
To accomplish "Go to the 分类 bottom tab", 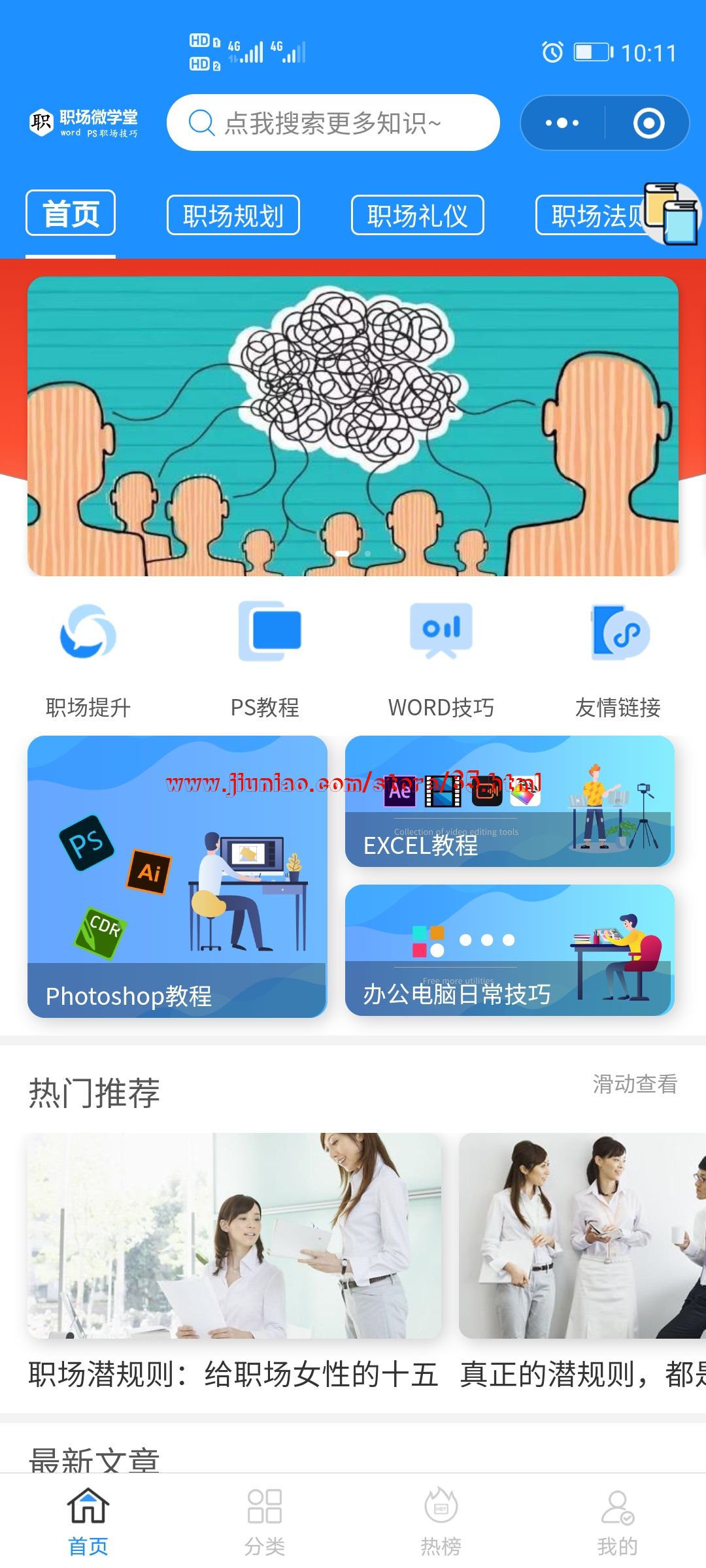I will (x=265, y=1521).
